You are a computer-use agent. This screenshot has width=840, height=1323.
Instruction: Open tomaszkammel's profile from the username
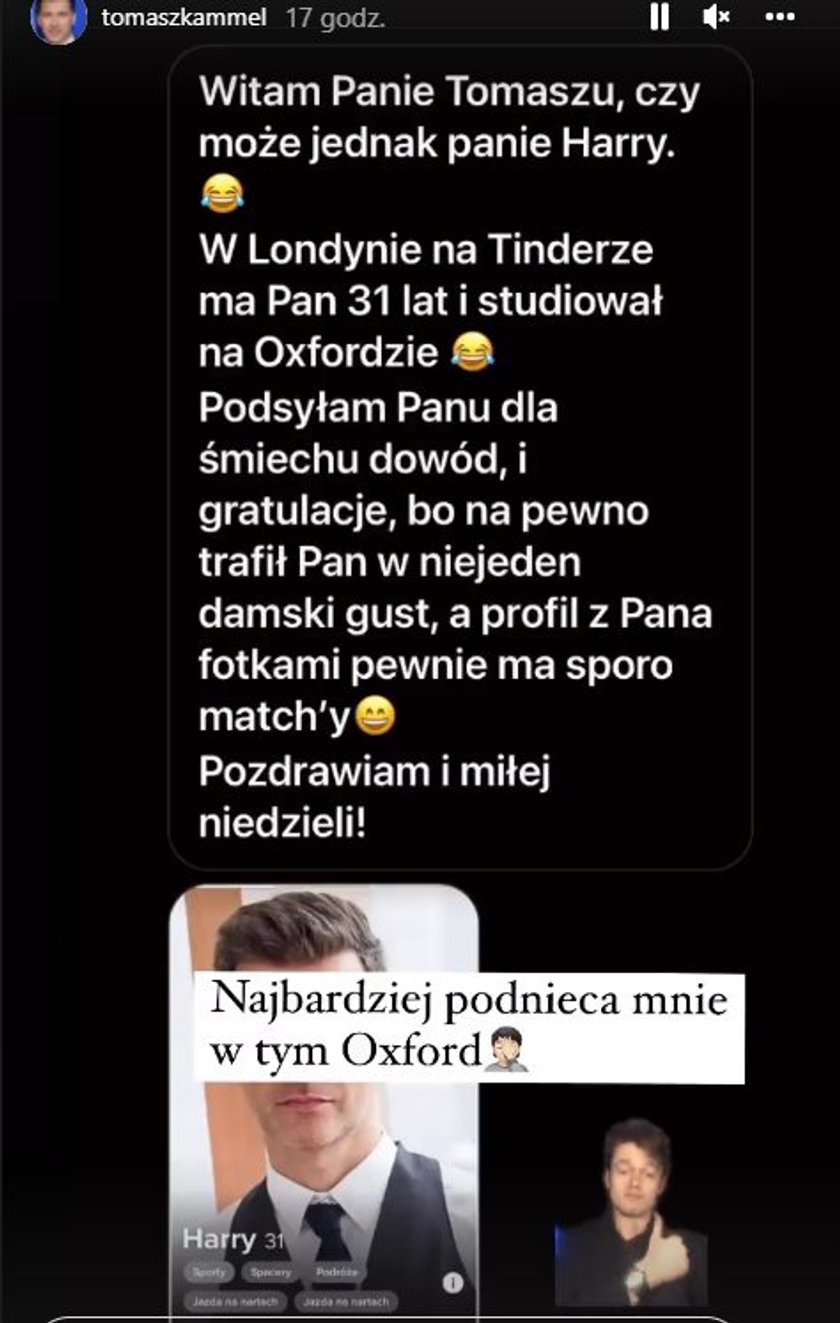click(184, 18)
